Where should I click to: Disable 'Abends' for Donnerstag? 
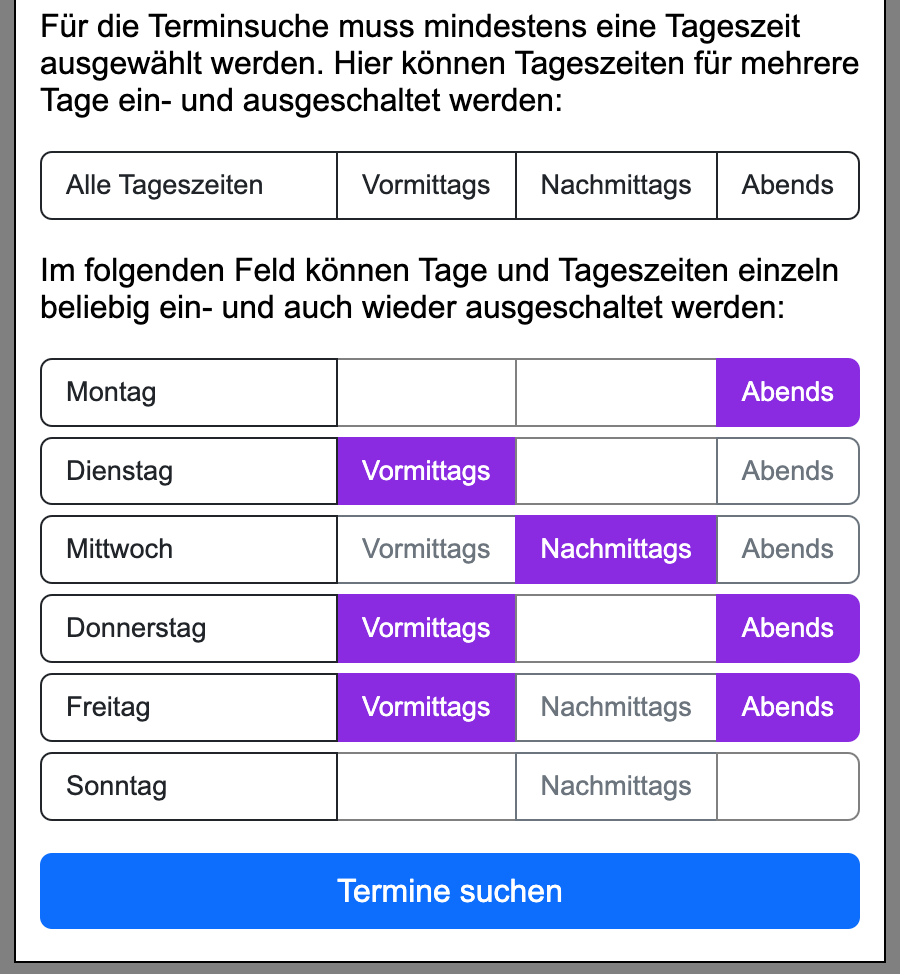(787, 628)
